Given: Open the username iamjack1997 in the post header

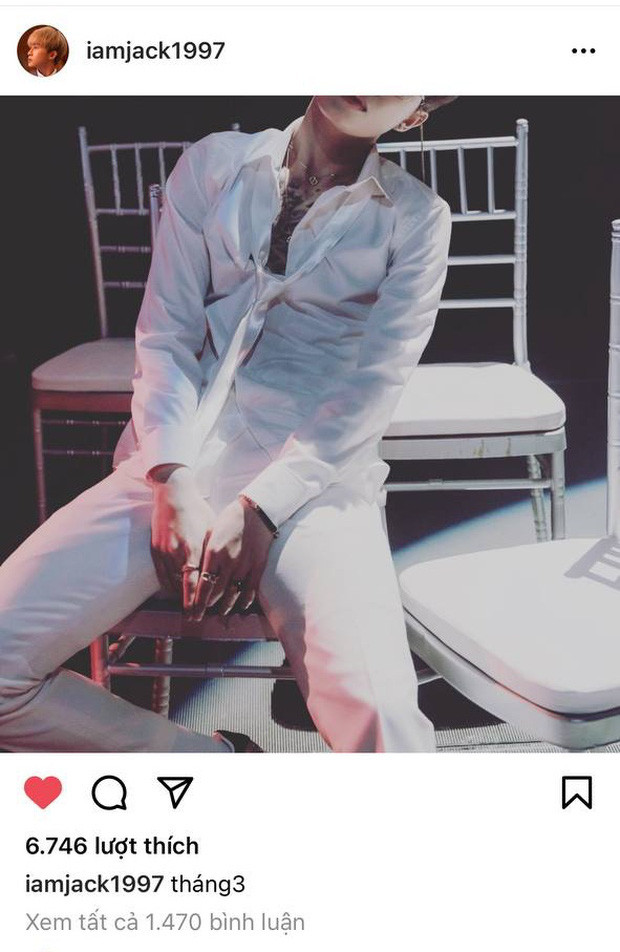Looking at the screenshot, I should [155, 51].
